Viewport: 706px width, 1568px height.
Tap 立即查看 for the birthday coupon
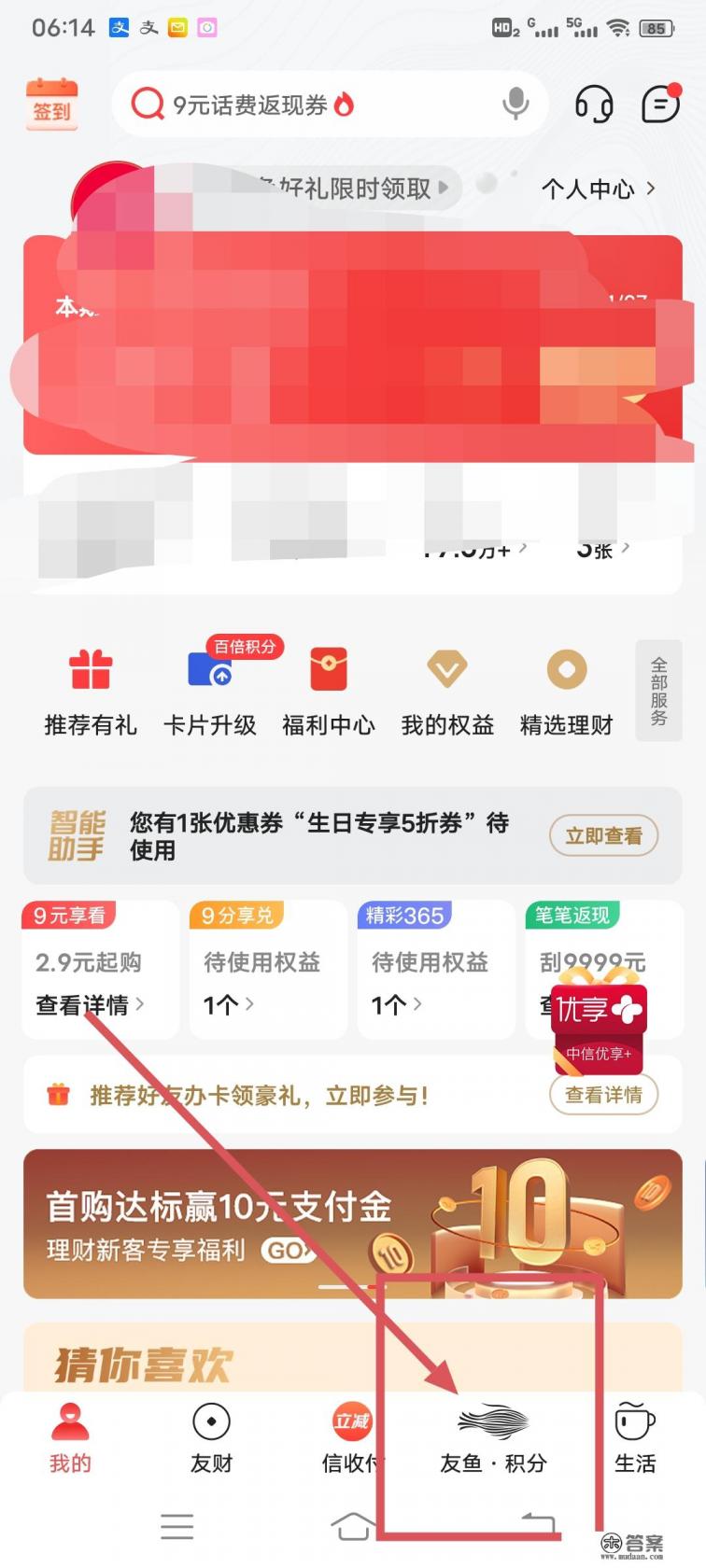tap(603, 835)
